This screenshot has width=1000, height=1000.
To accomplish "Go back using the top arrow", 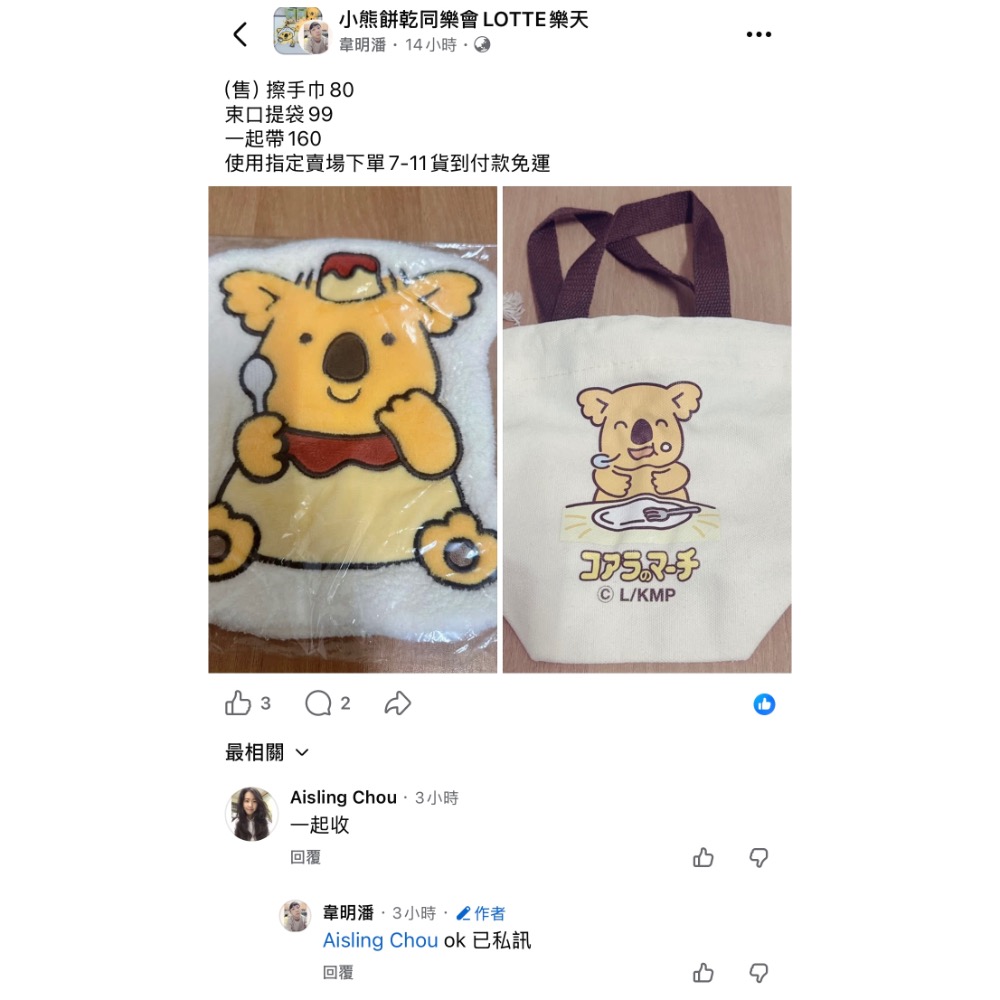I will click(240, 34).
